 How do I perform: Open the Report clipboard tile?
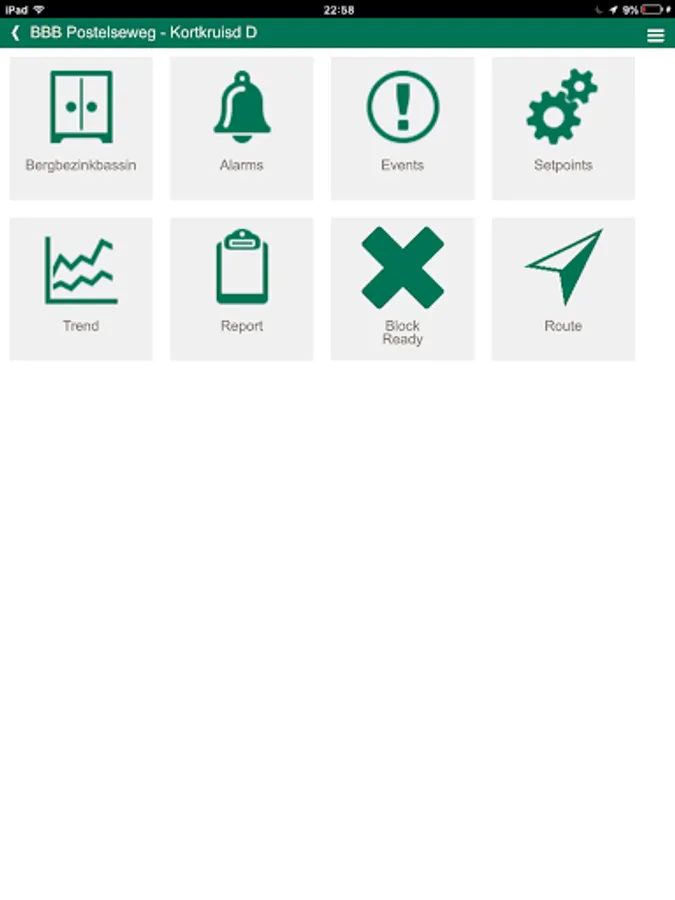coord(242,289)
